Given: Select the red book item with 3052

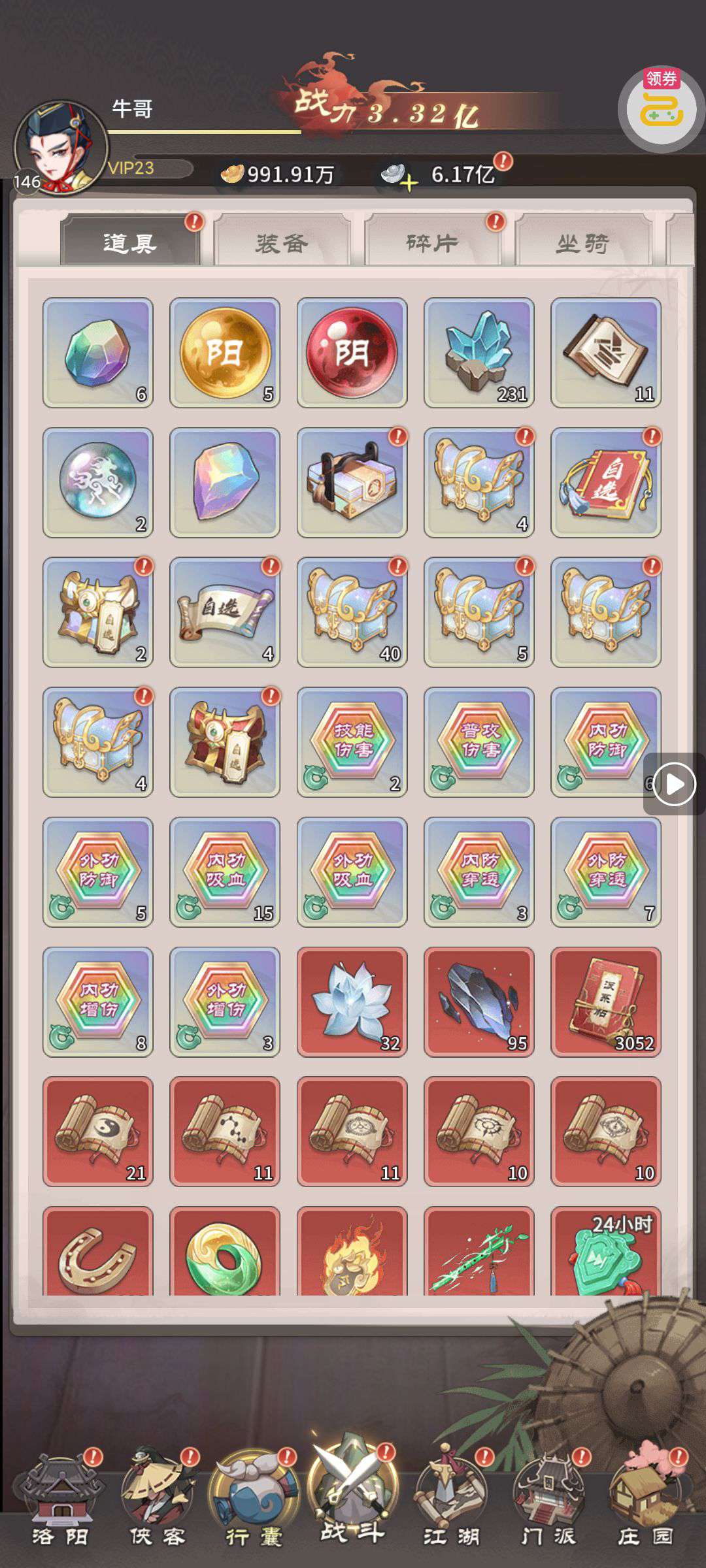Looking at the screenshot, I should 605,1002.
